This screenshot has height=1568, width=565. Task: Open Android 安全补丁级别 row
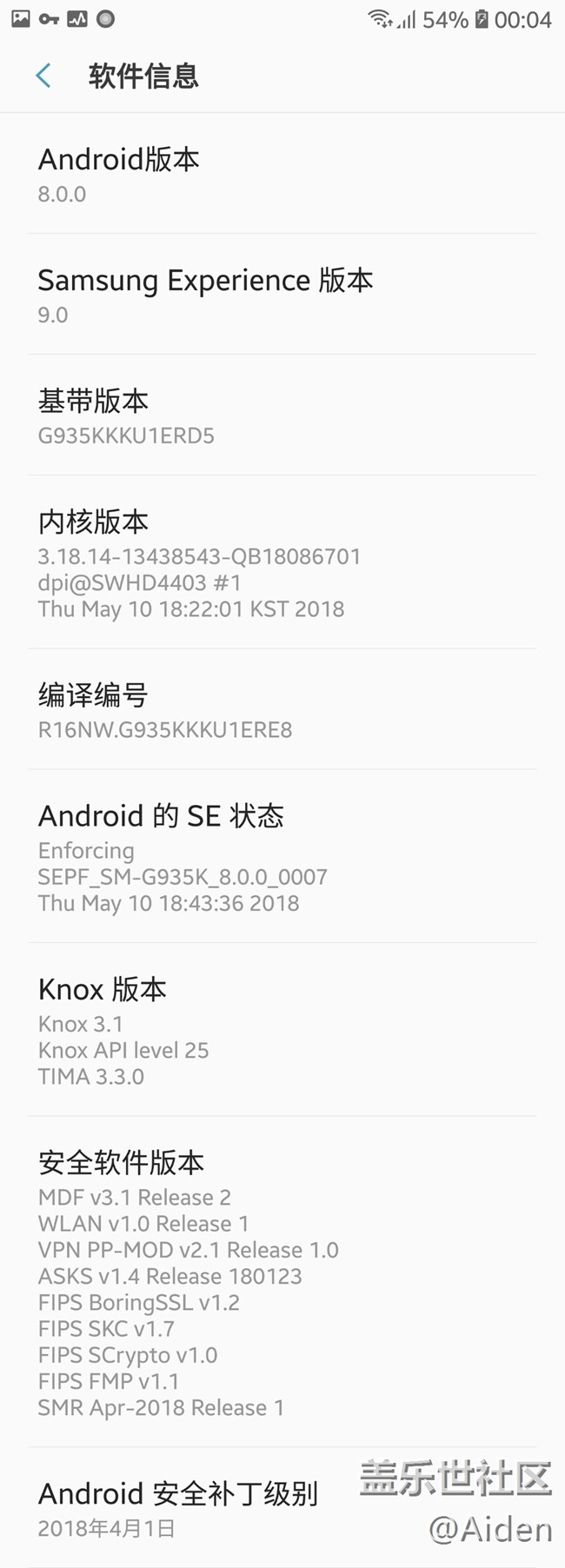point(282,1508)
